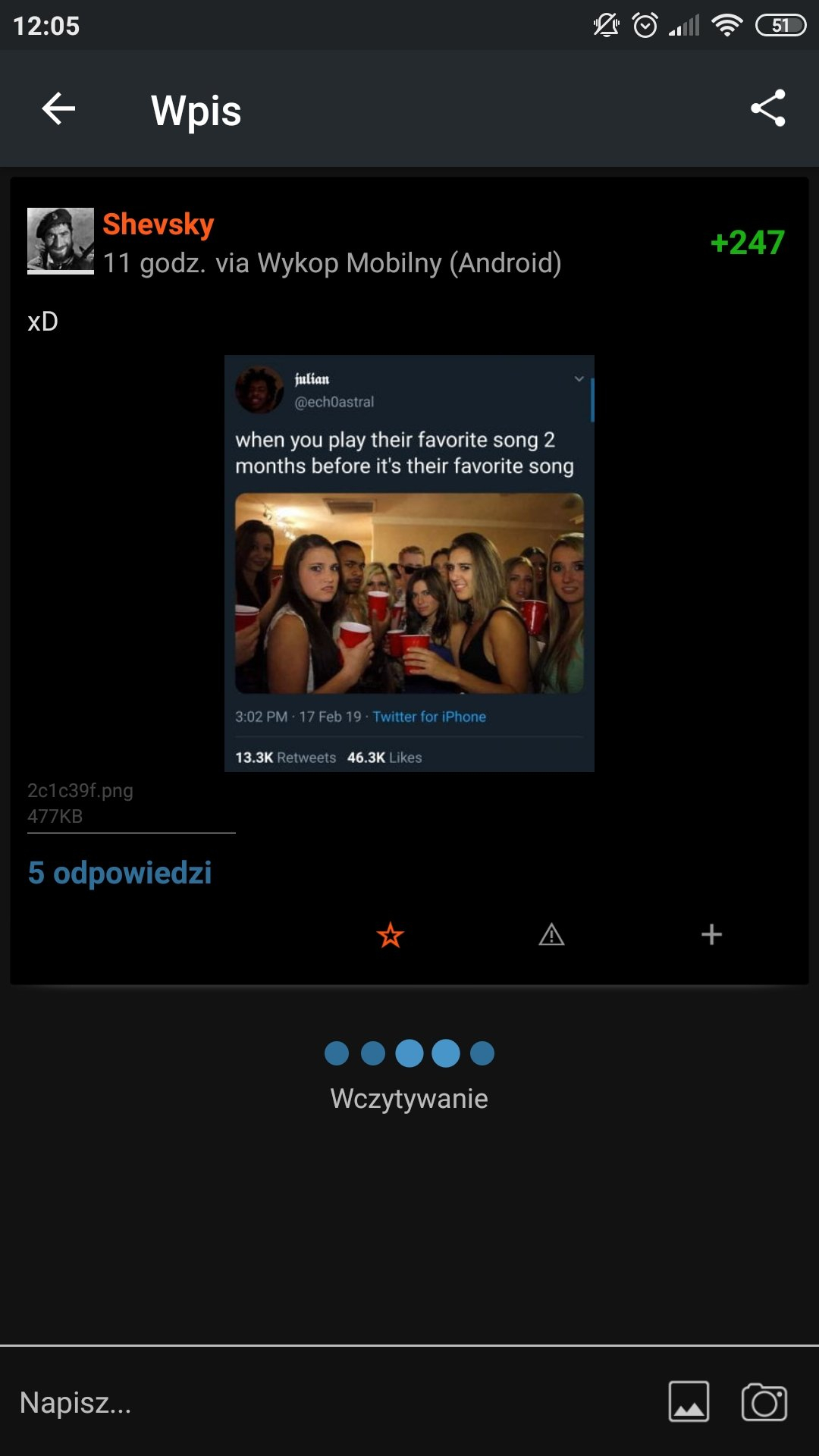819x1456 pixels.
Task: Share this post
Action: pyautogui.click(x=767, y=108)
